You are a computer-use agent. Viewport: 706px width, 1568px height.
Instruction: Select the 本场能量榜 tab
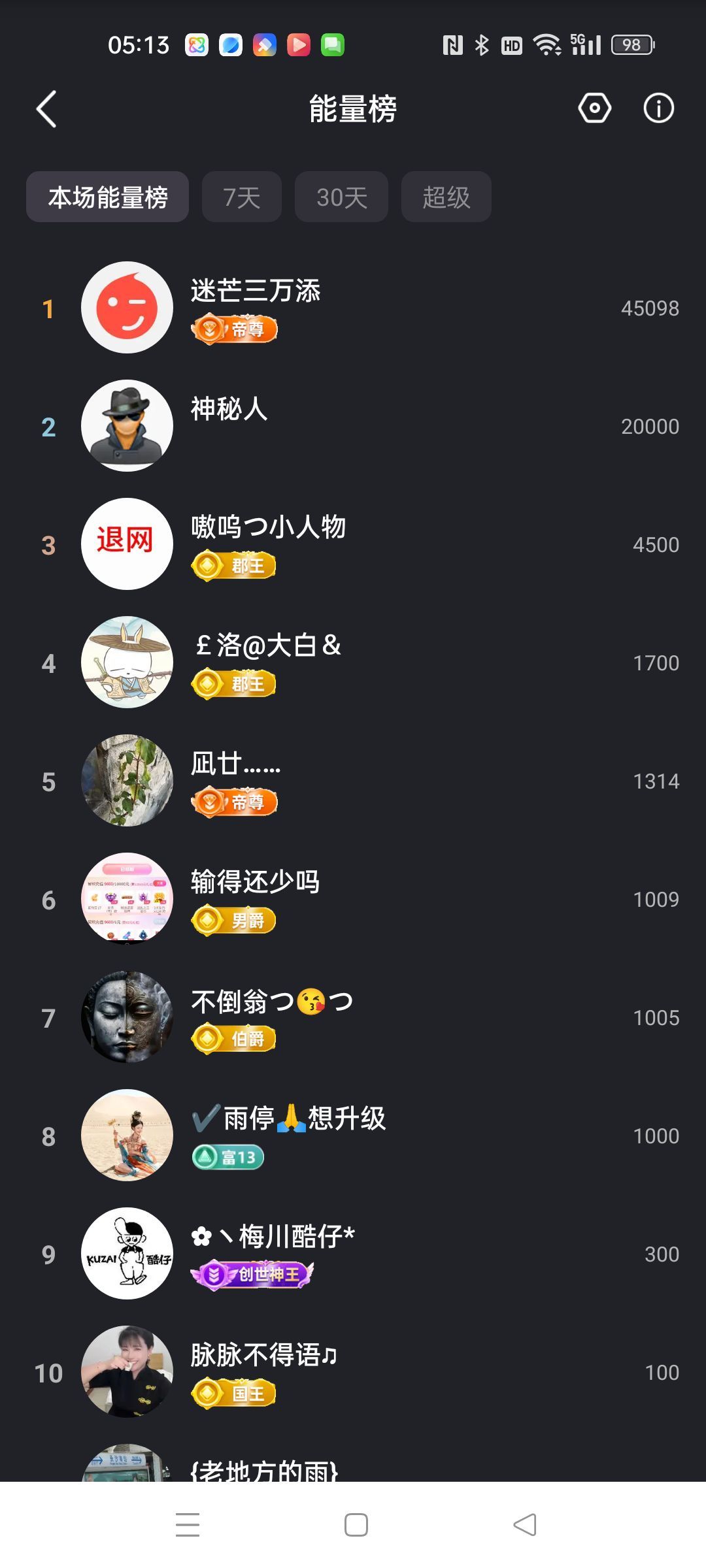coord(107,196)
